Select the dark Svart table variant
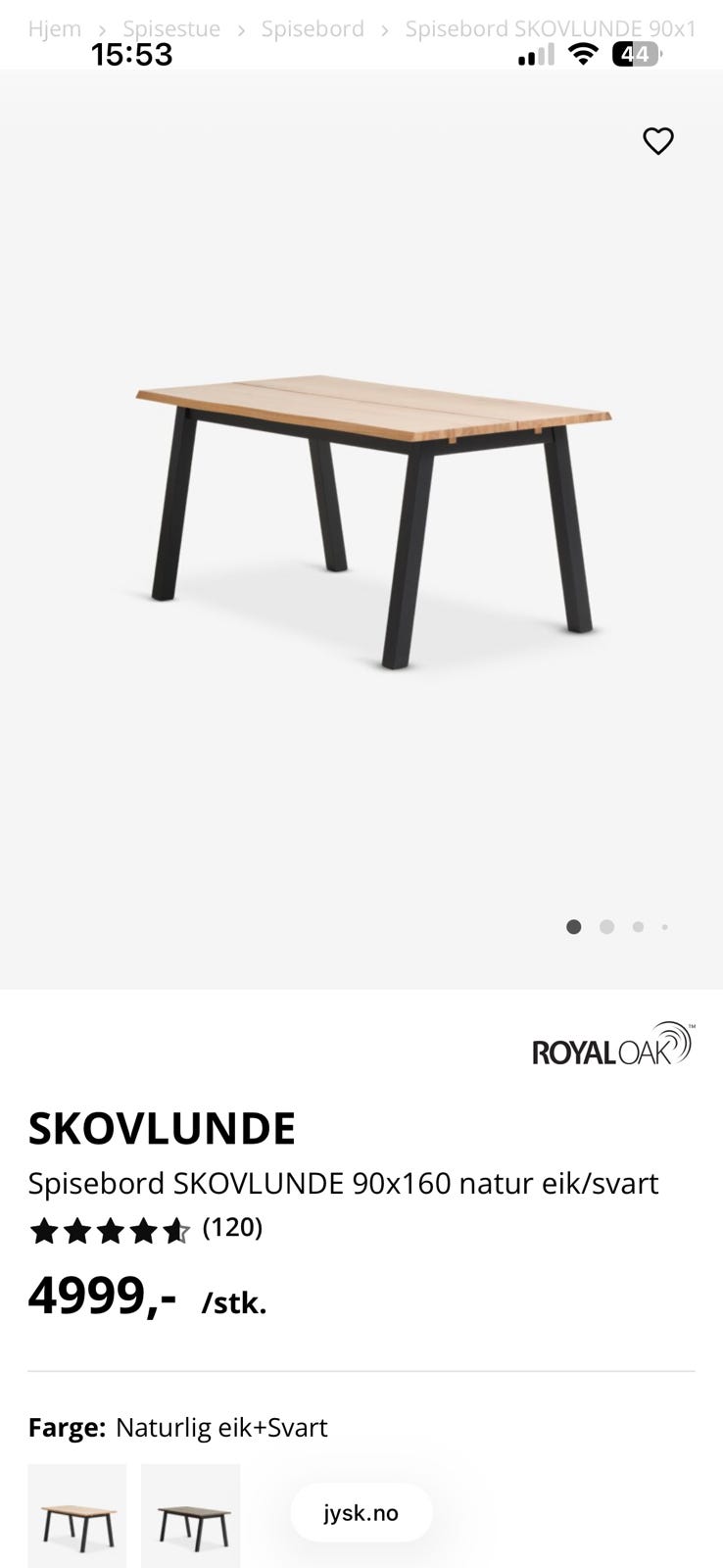The height and width of the screenshot is (1568, 723). coord(190,1515)
